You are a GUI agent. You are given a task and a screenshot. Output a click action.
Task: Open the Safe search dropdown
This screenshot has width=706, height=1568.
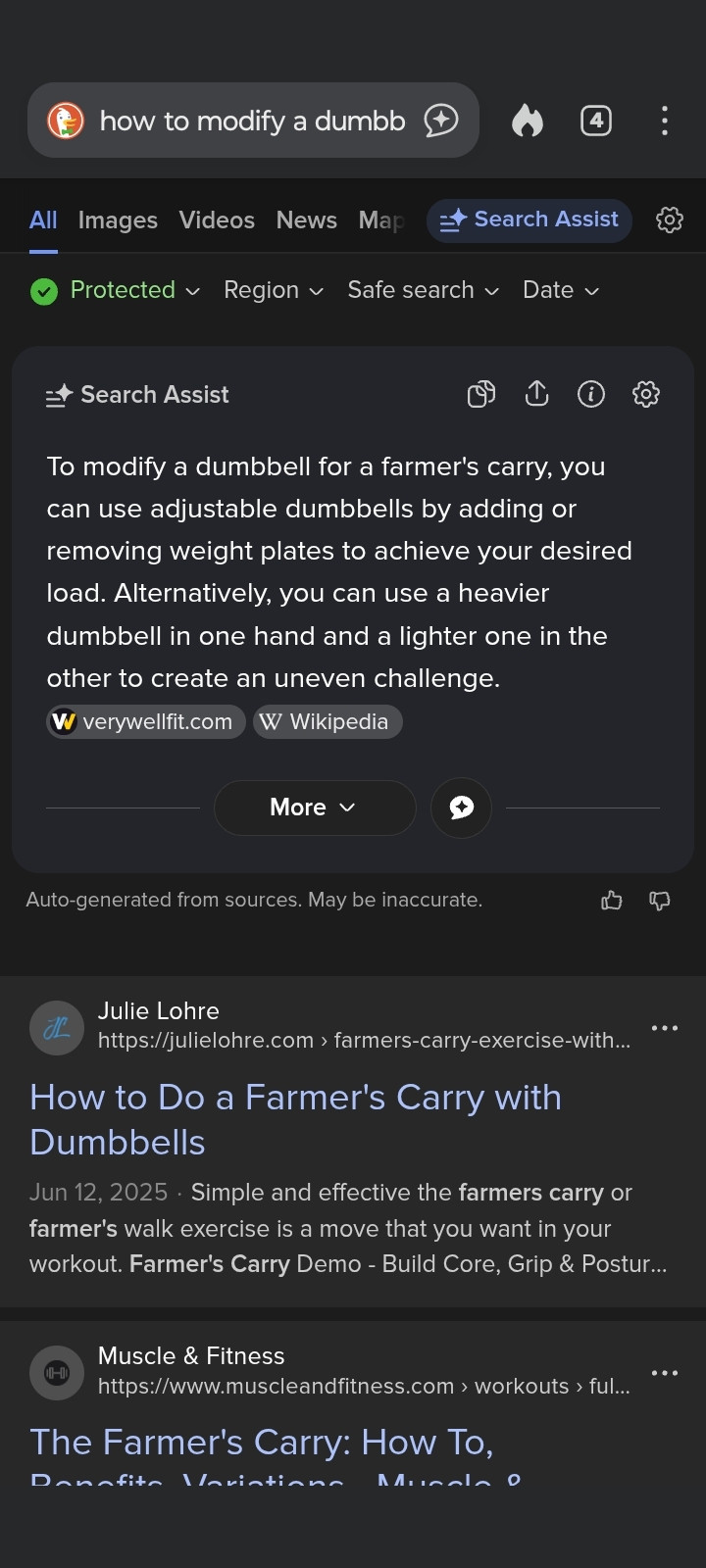click(424, 290)
